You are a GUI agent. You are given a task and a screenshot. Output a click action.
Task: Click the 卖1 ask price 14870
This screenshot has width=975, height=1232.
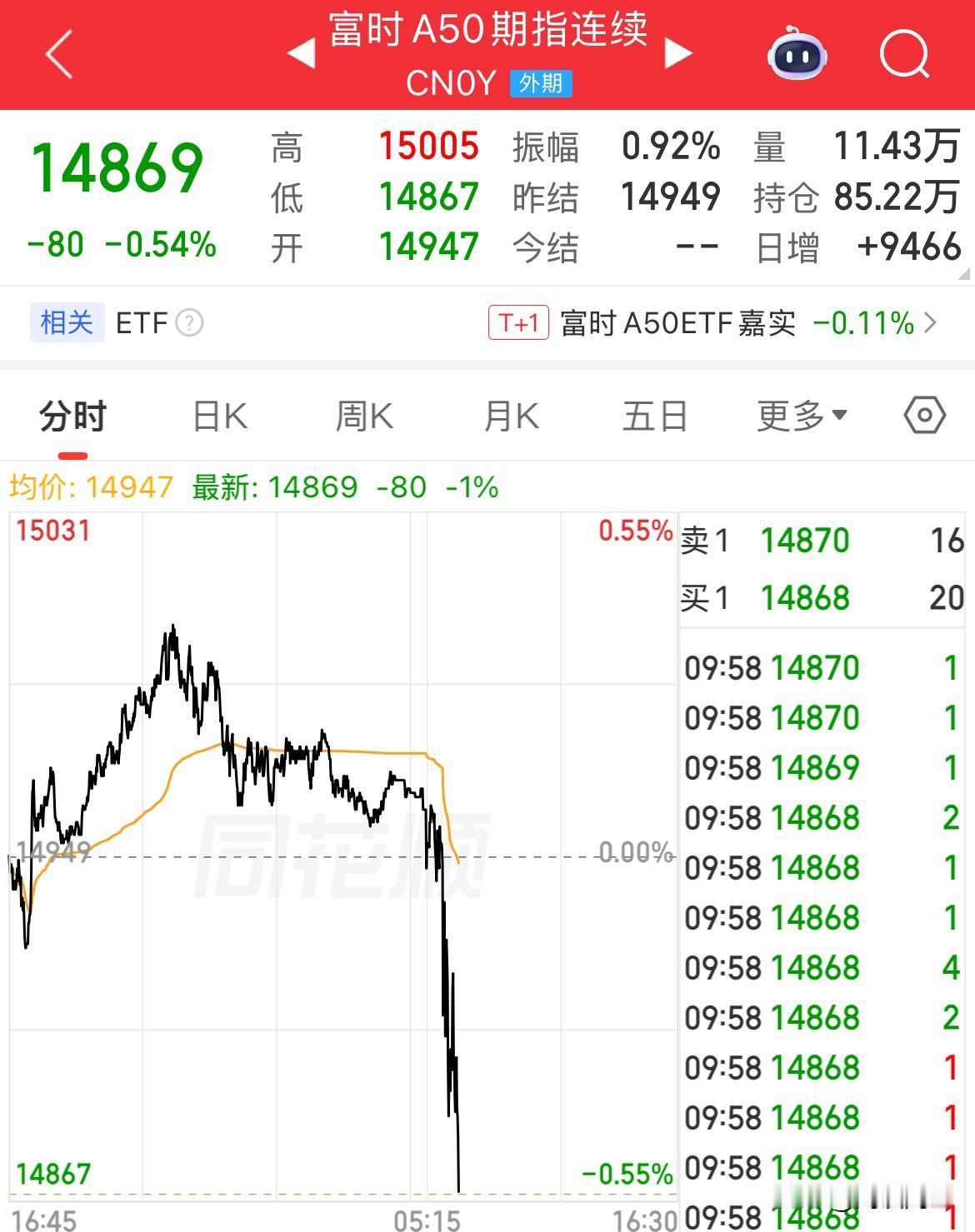click(x=803, y=541)
